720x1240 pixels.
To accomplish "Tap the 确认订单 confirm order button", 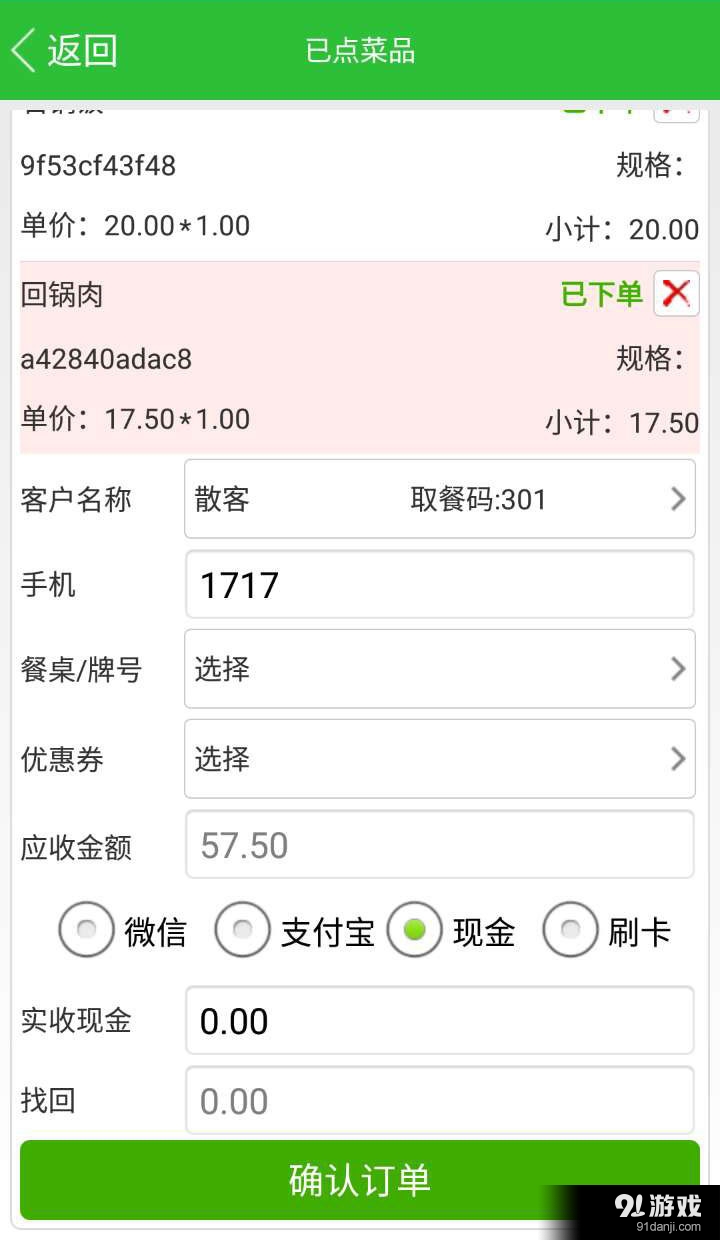I will 358,1180.
